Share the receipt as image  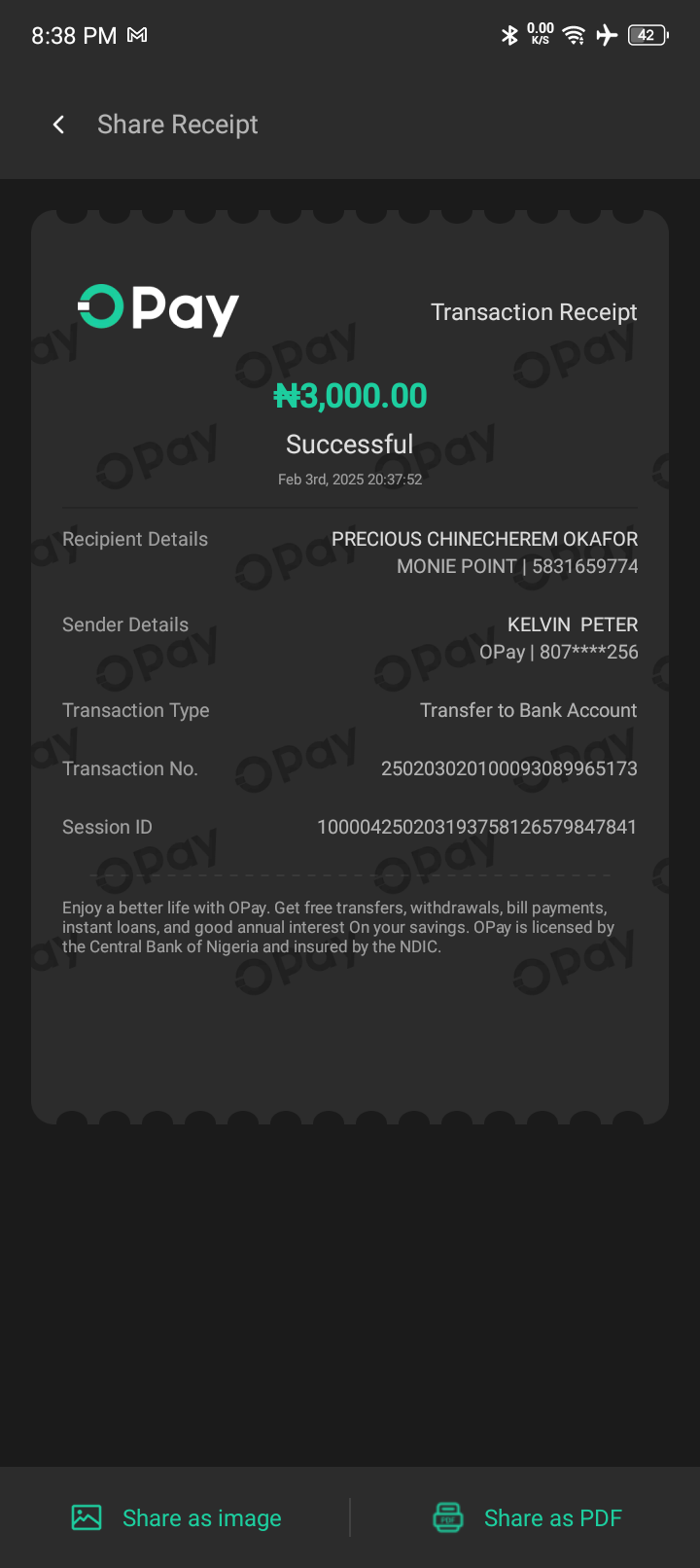point(177,1517)
